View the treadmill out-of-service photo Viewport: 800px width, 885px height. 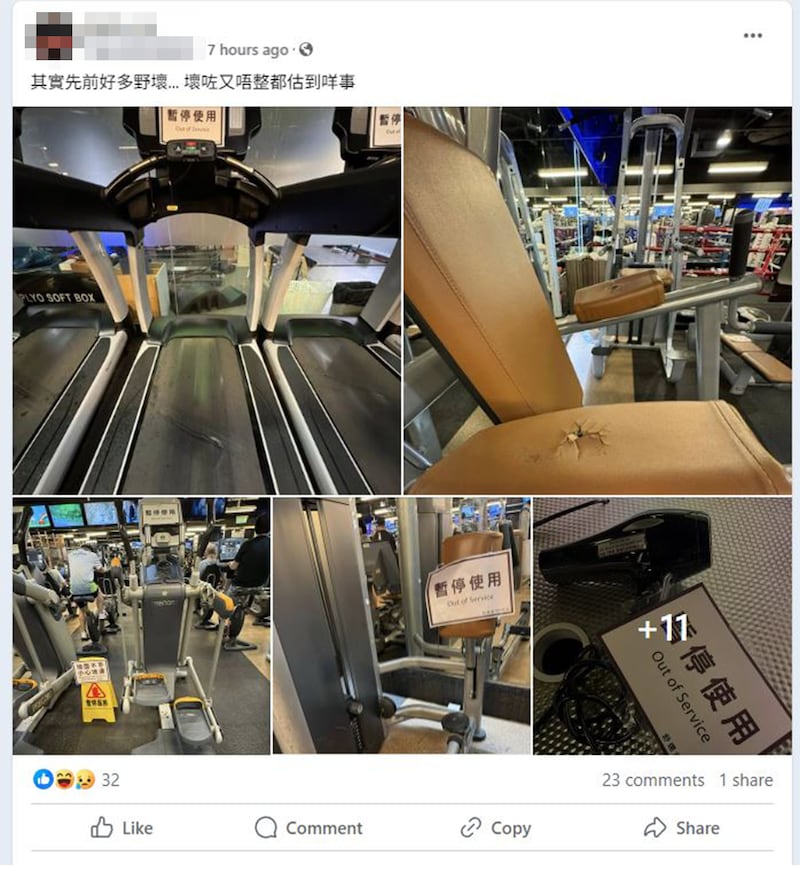(206, 300)
